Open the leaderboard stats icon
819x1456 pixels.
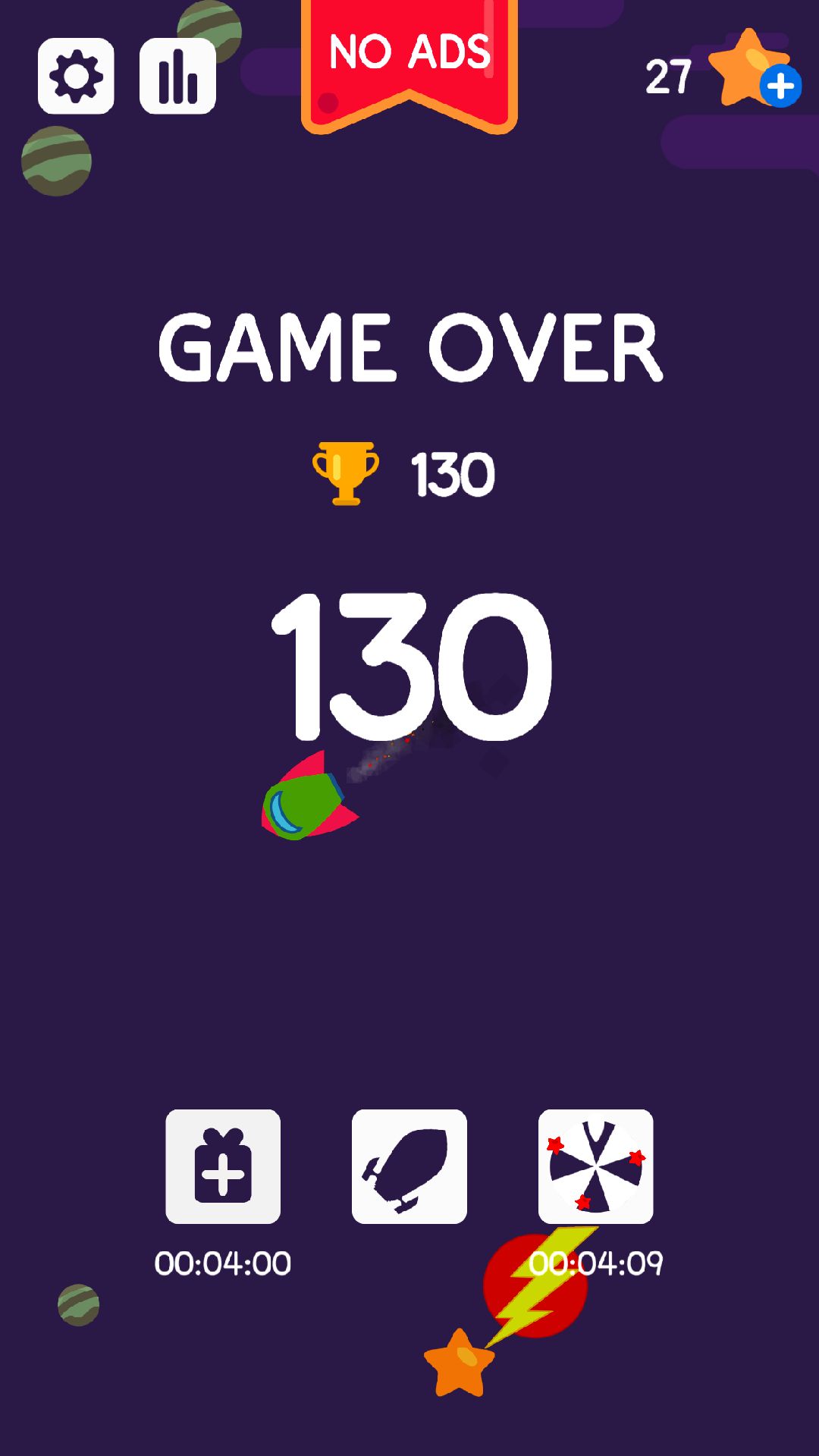point(177,76)
